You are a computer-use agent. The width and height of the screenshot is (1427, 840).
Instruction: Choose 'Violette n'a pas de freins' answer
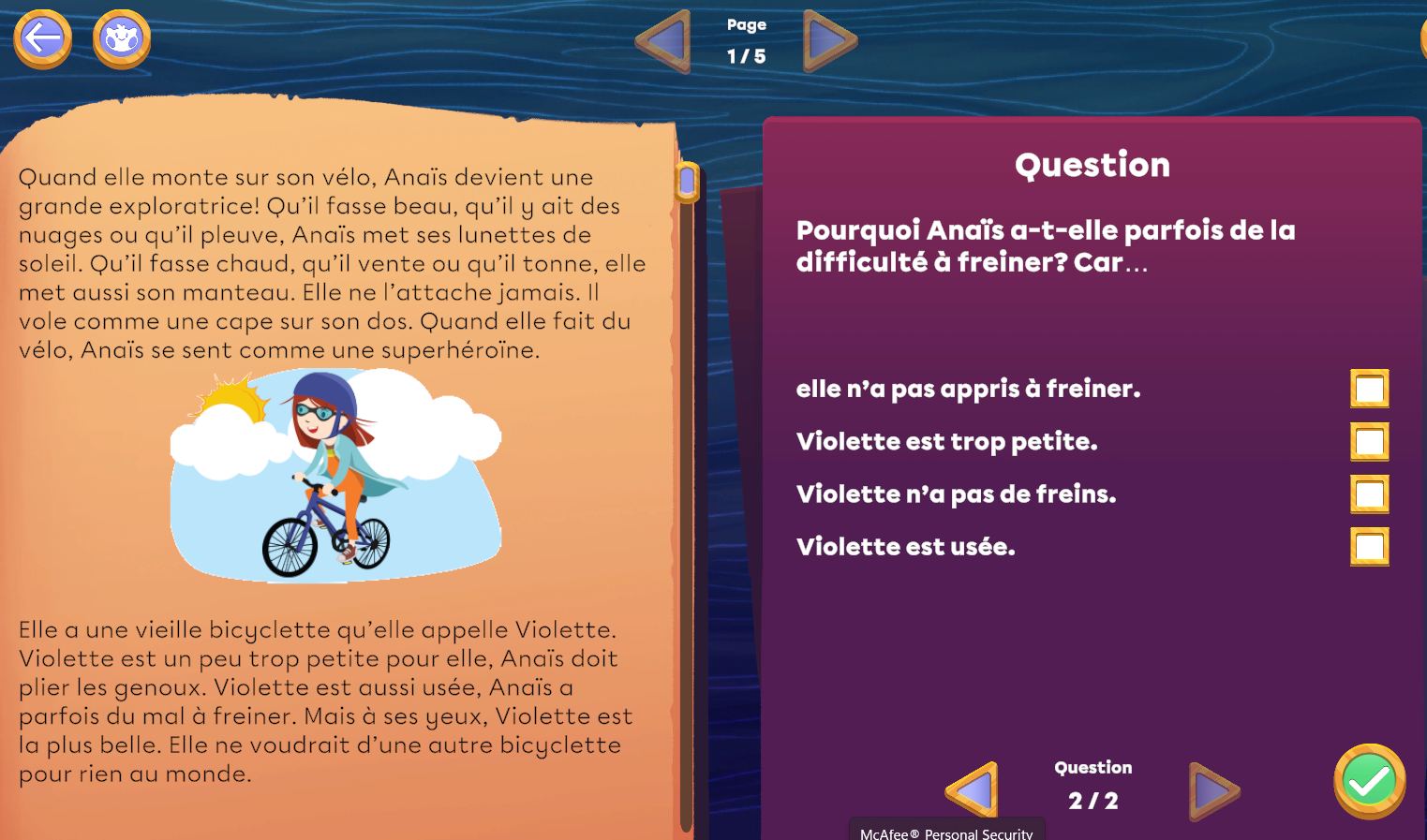coord(1369,494)
